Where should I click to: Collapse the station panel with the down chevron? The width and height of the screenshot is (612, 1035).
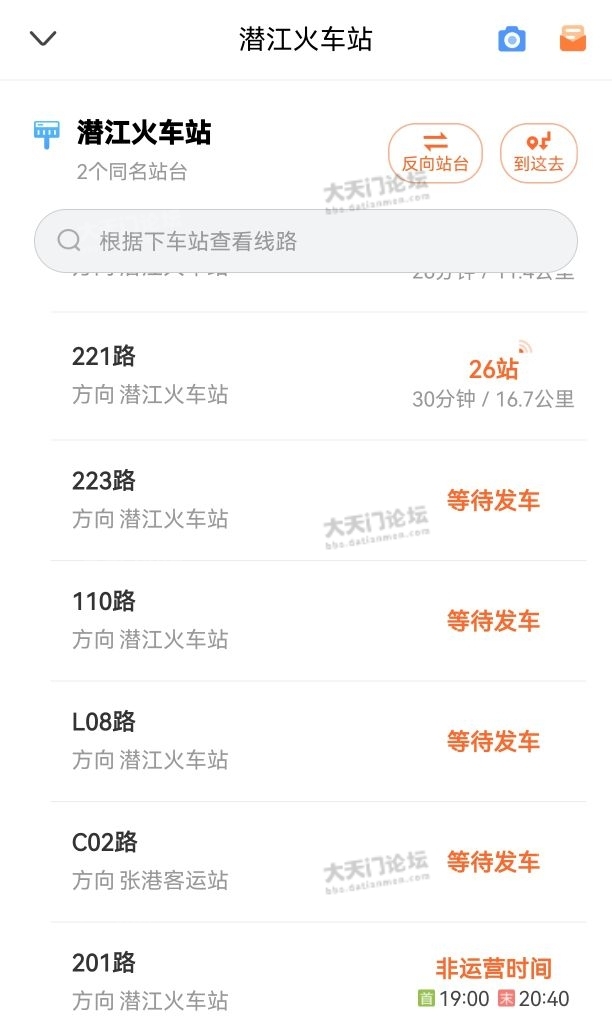(44, 39)
